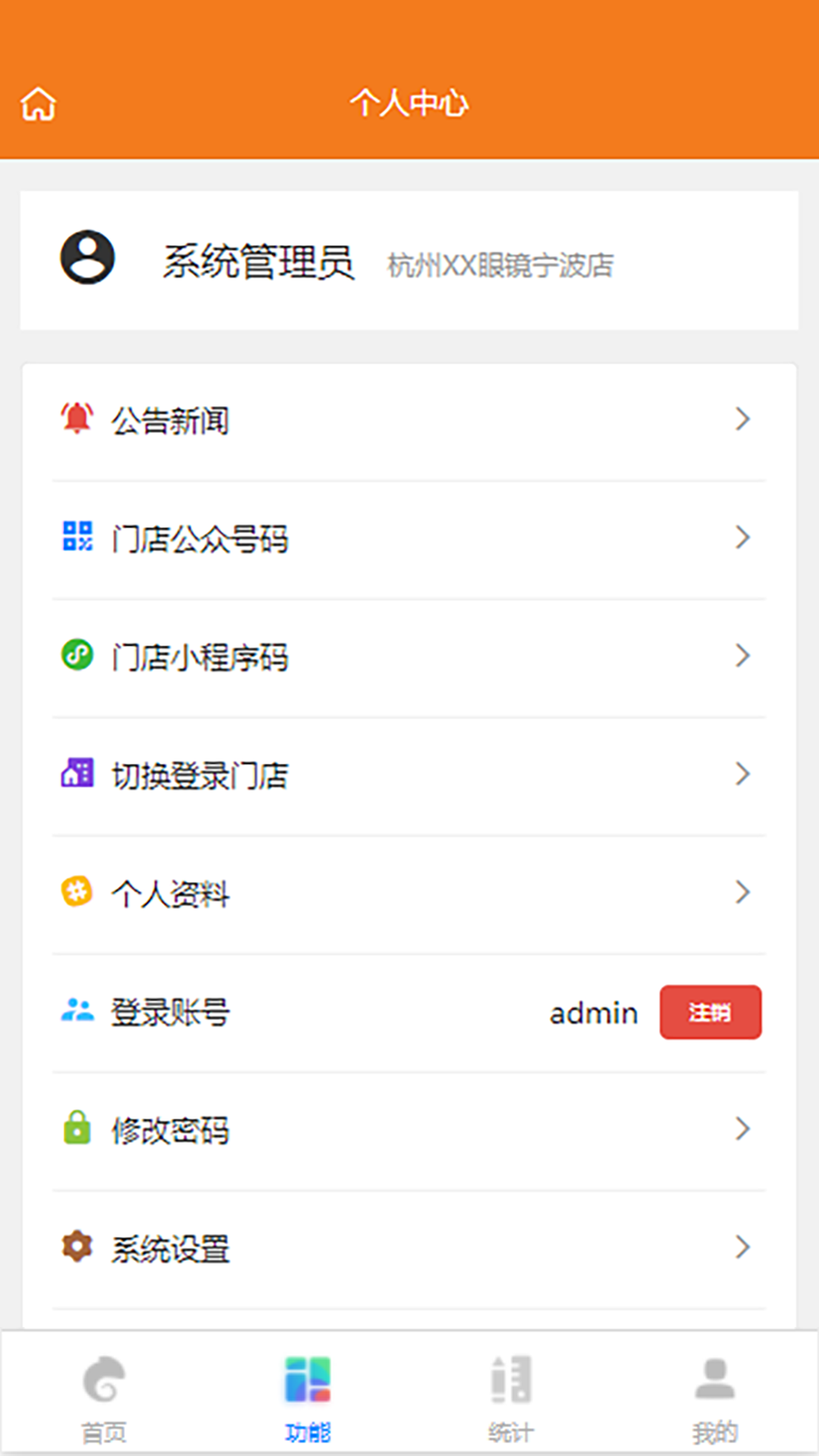Click the red bell icon beside 公告新闻
Screen dimensions: 819x1456
[75, 418]
